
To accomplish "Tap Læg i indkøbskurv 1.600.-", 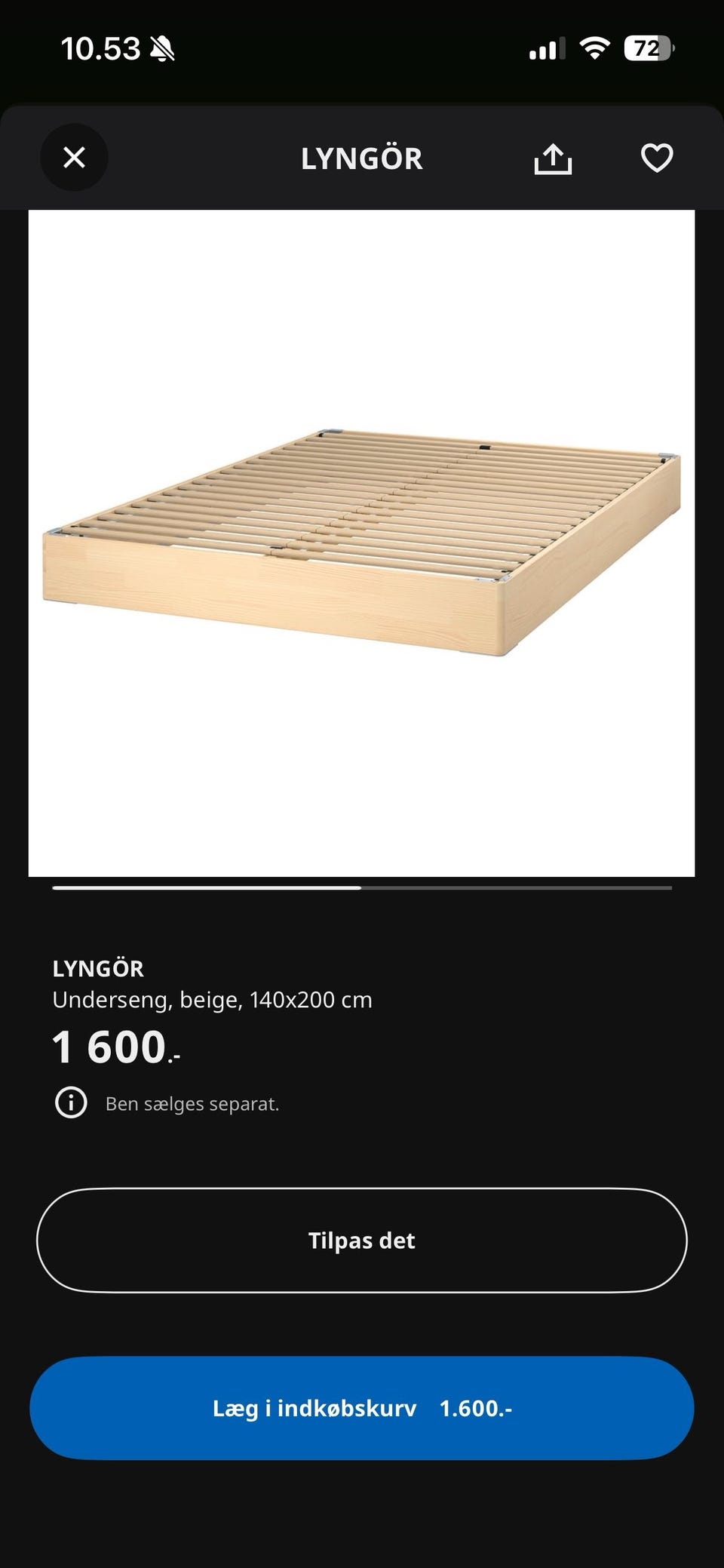I will point(362,1408).
